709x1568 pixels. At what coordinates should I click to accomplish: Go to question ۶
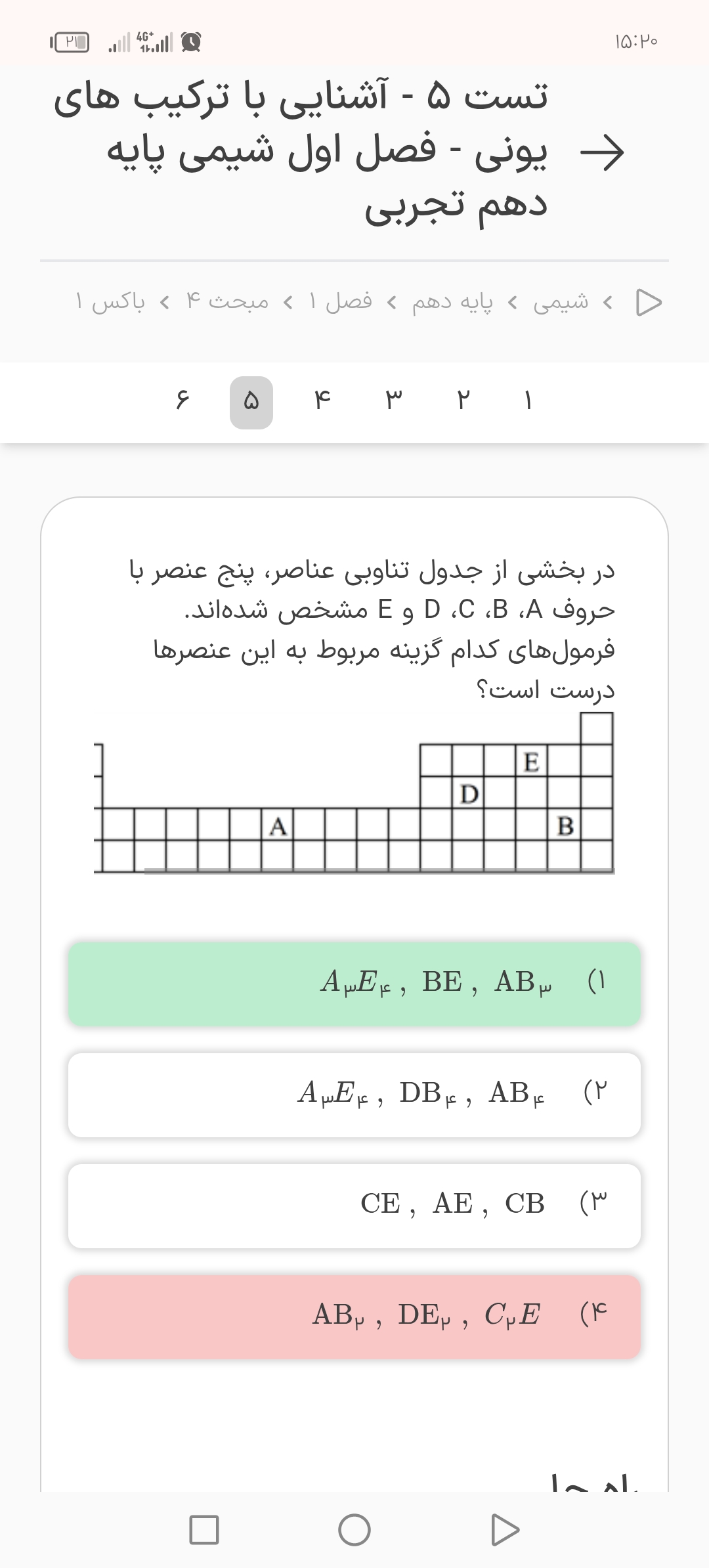pyautogui.click(x=182, y=401)
